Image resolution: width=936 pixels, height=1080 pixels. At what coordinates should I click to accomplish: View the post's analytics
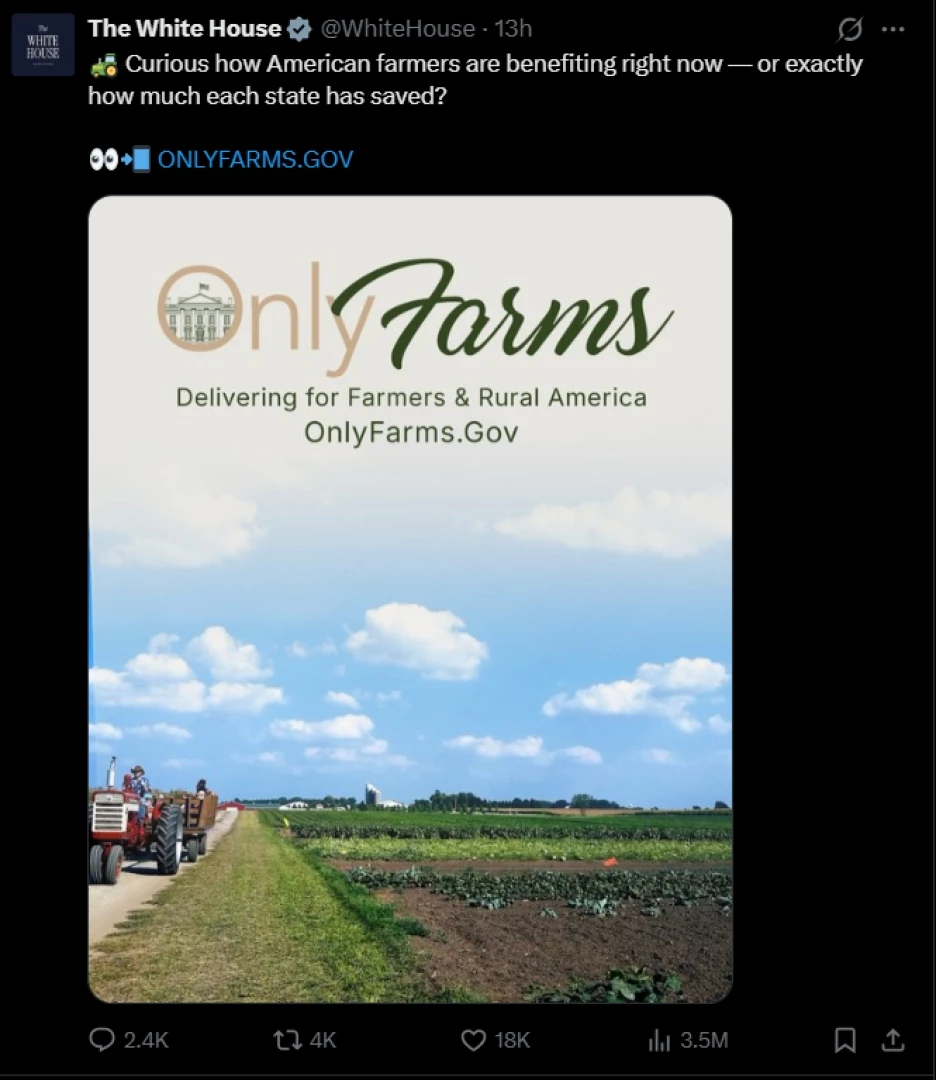point(660,1040)
